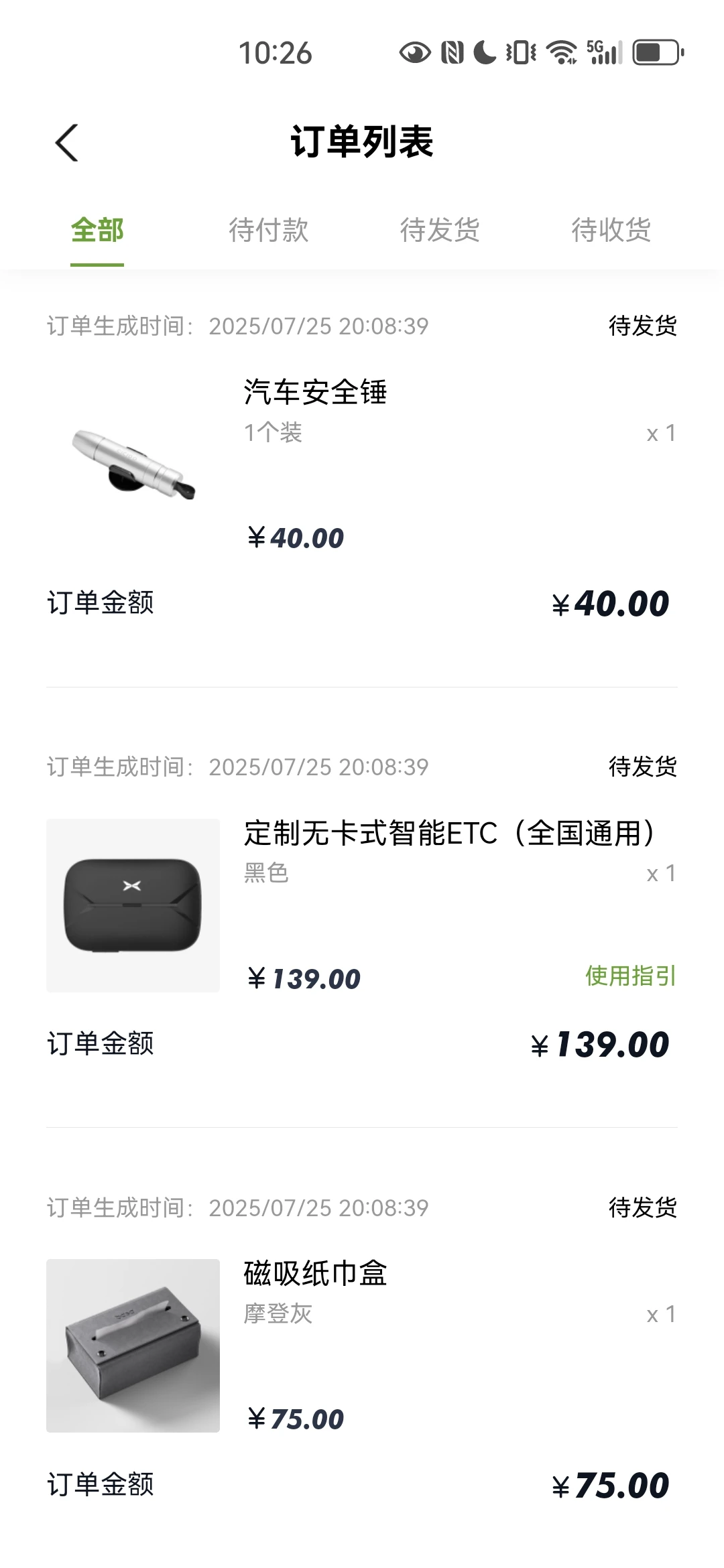Screen dimensions: 724x1568
Task: Select the 全部 tab
Action: pyautogui.click(x=97, y=230)
